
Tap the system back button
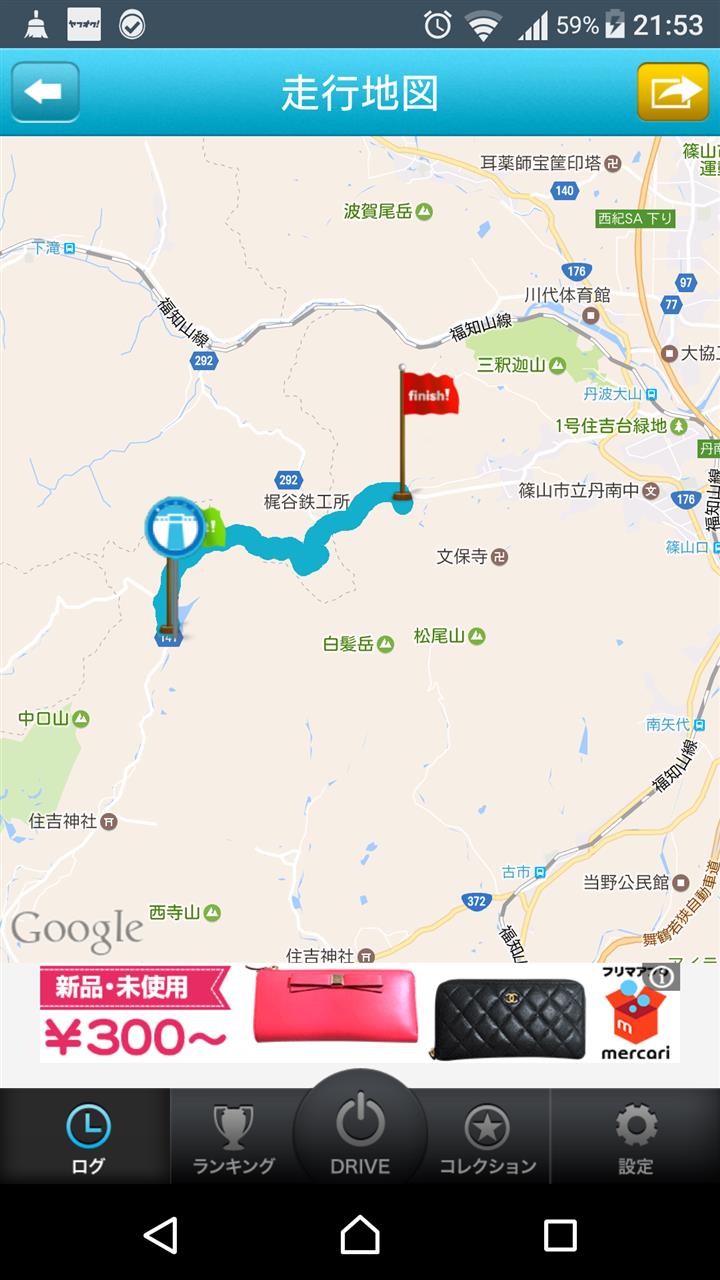161,1235
